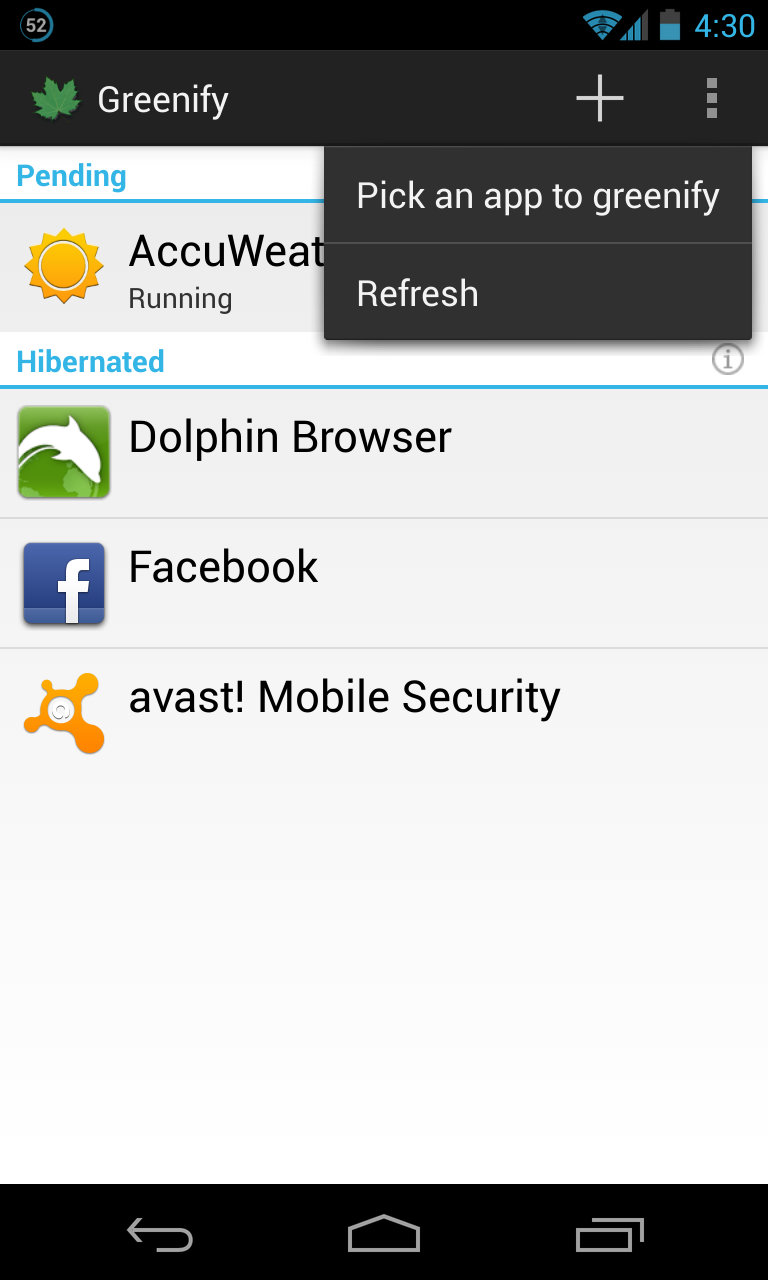The width and height of the screenshot is (768, 1280).
Task: Open the AccuWeather app icon
Action: [64, 266]
